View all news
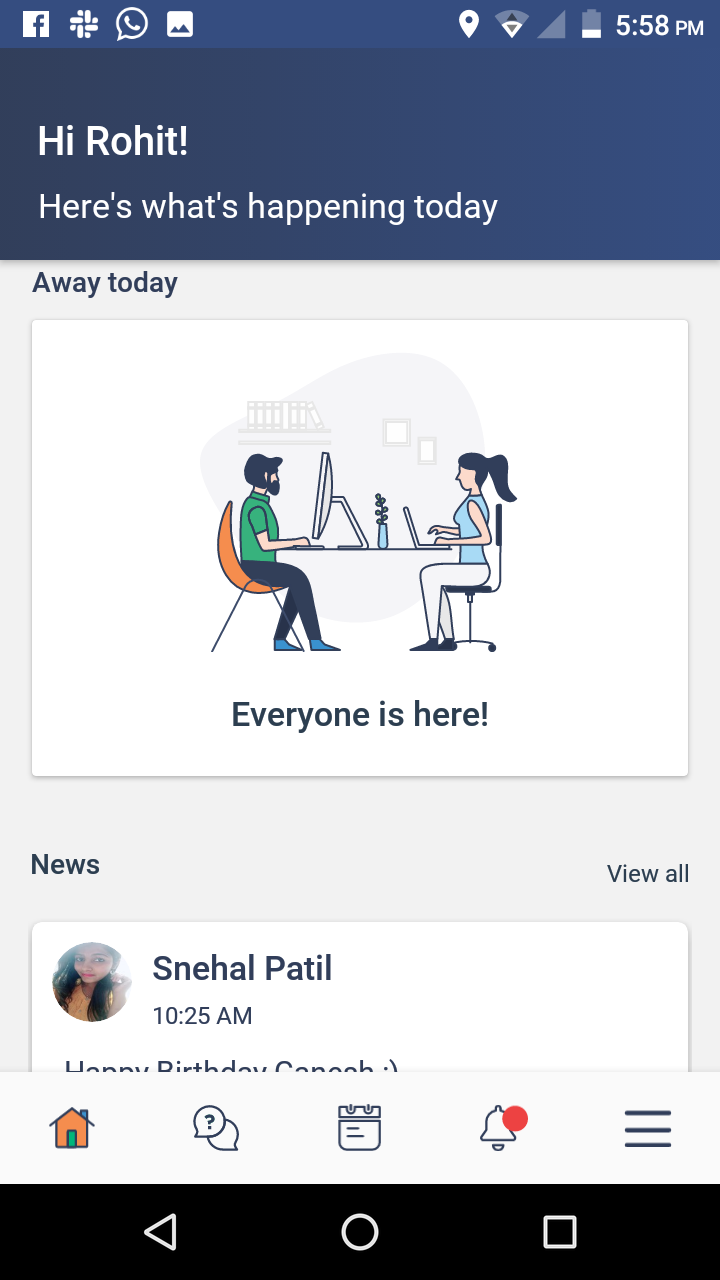720x1280 pixels. (x=648, y=873)
